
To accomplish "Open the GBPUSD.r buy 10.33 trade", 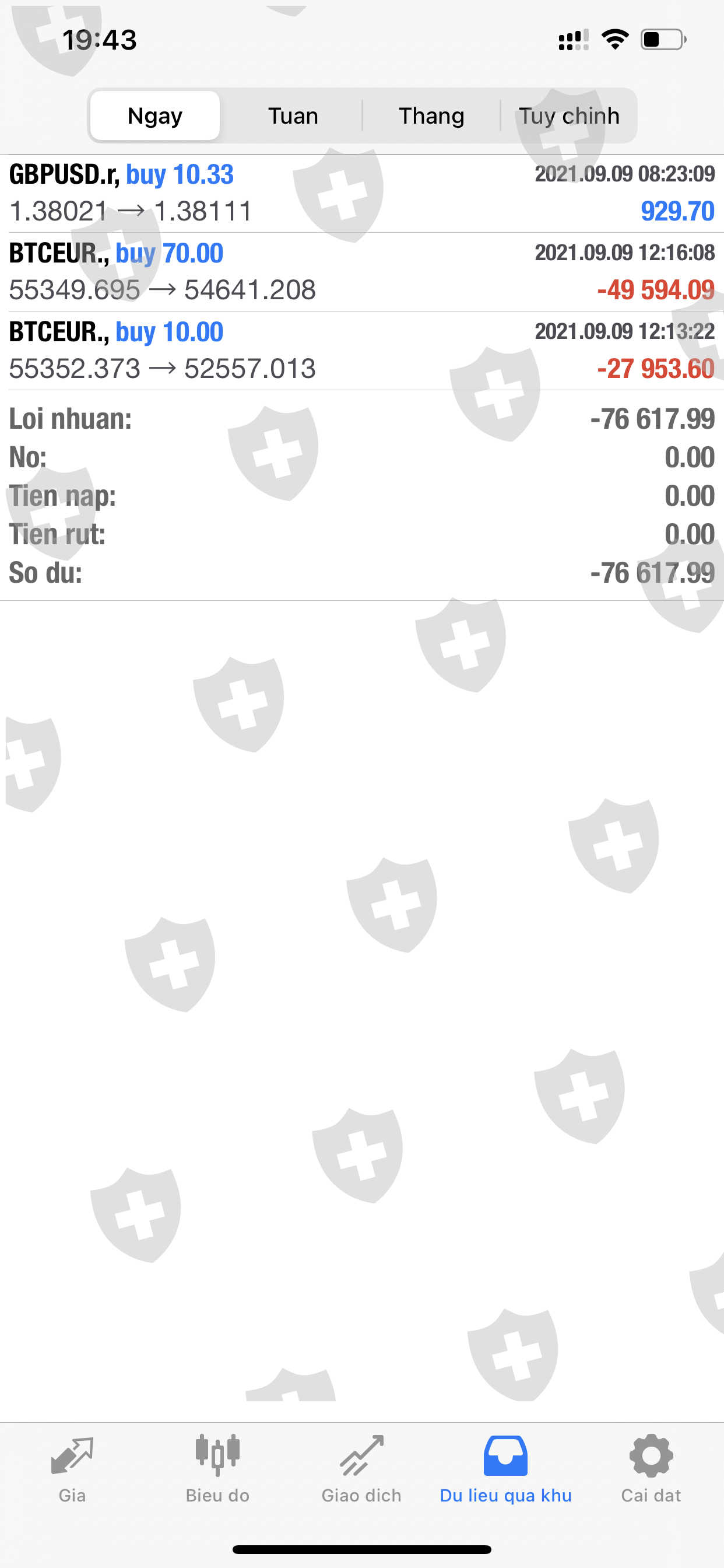I will [362, 194].
